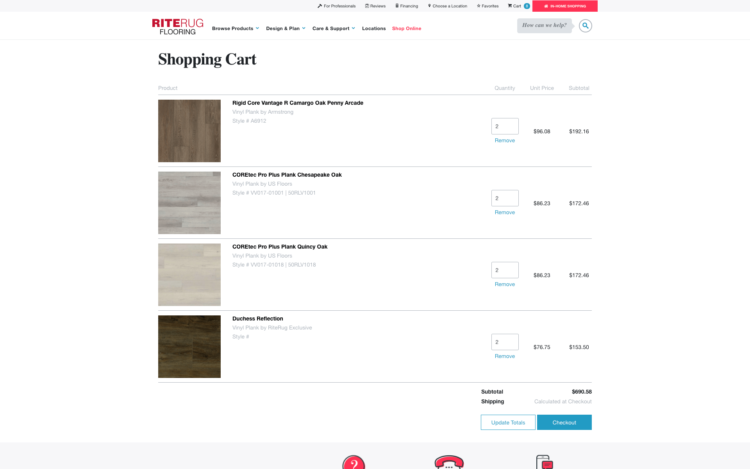Viewport: 750px width, 469px height.
Task: Remove Duchess Reflection from cart
Action: [x=505, y=356]
